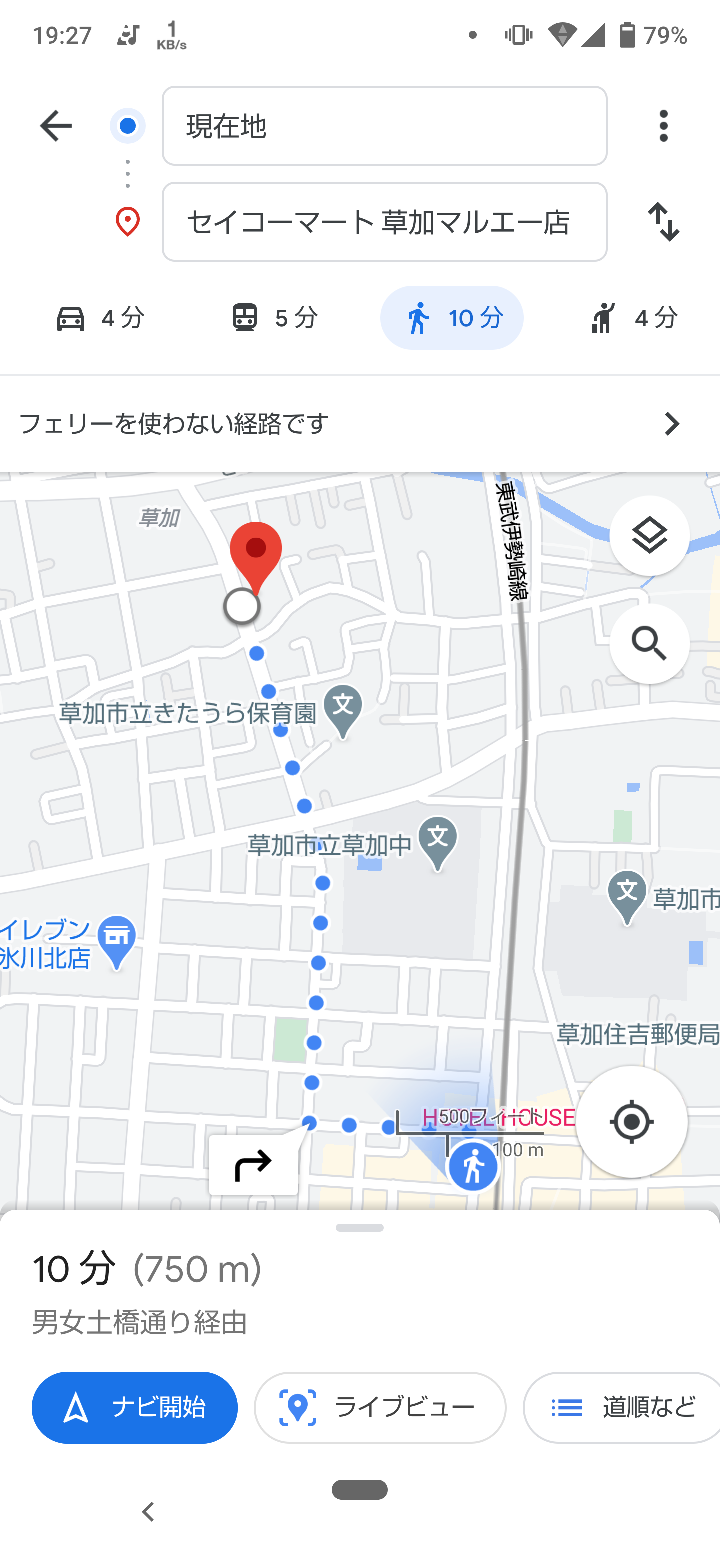The height and width of the screenshot is (1560, 720).
Task: Edit the 現在地 starting point field
Action: (x=384, y=126)
